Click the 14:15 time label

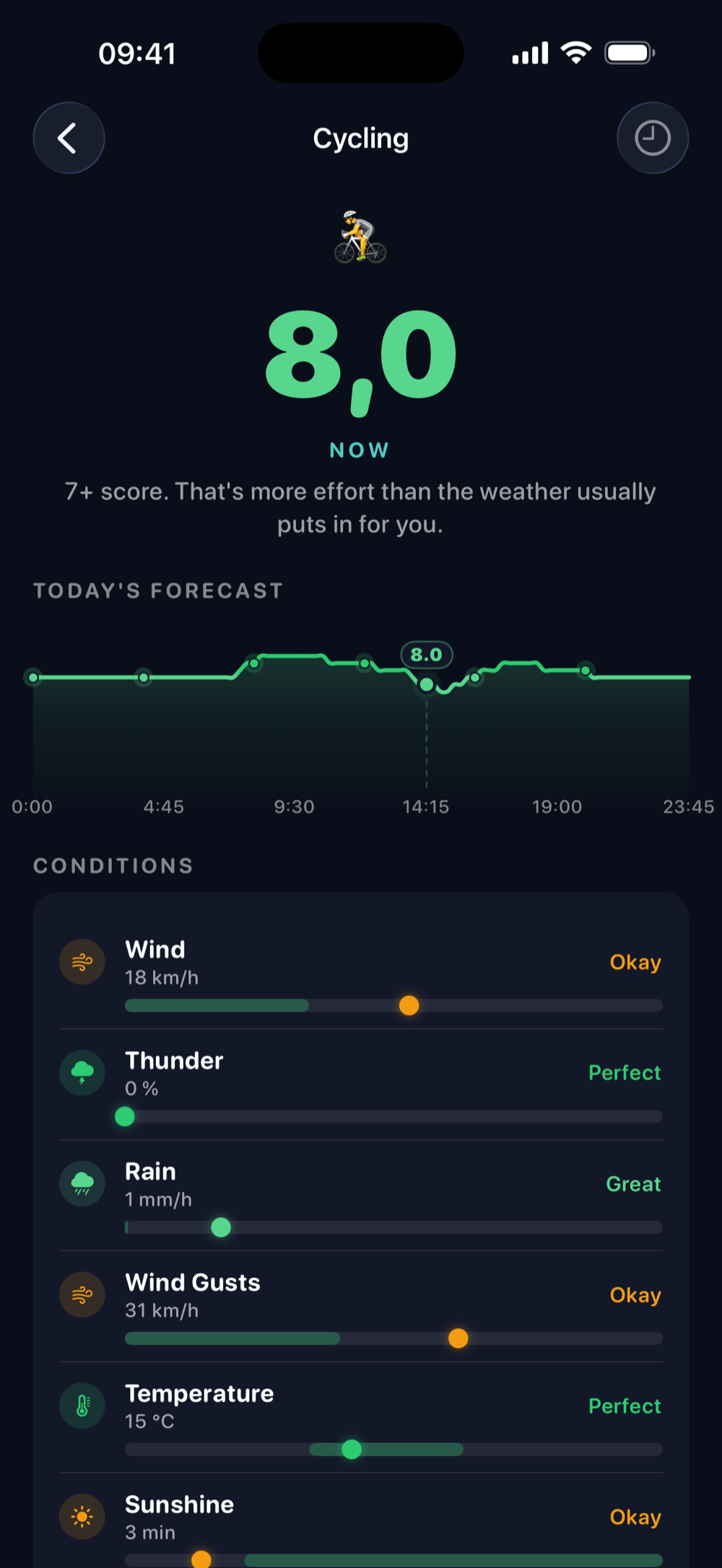coord(426,806)
